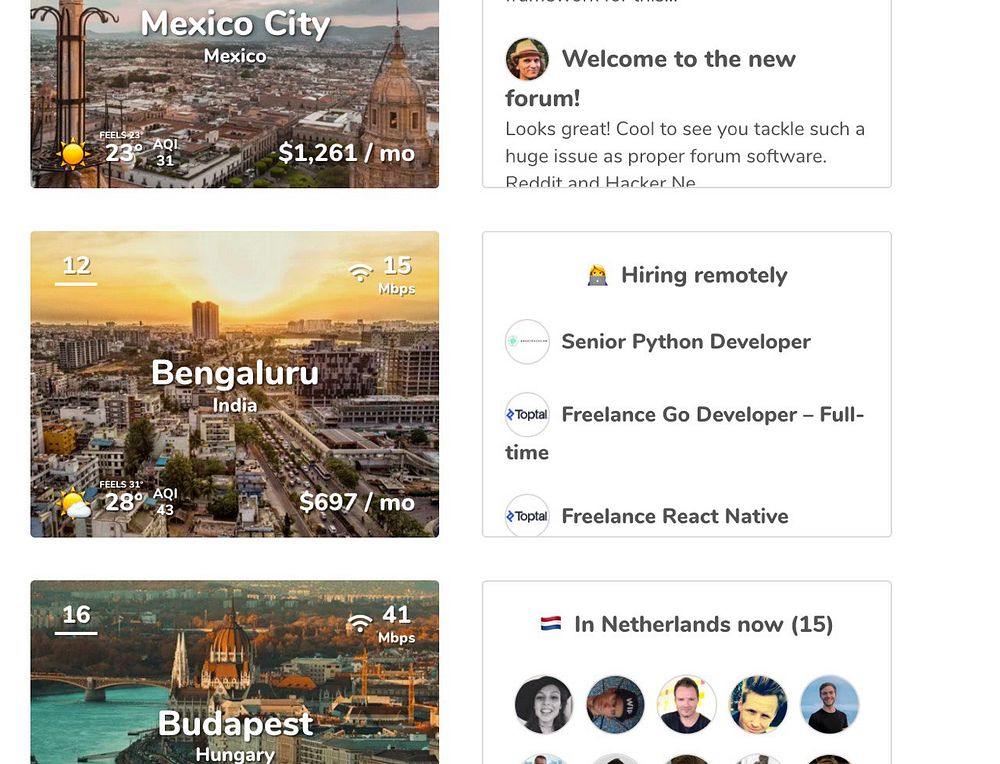This screenshot has width=1000, height=764.
Task: View the Budapest city card
Action: pos(234,680)
